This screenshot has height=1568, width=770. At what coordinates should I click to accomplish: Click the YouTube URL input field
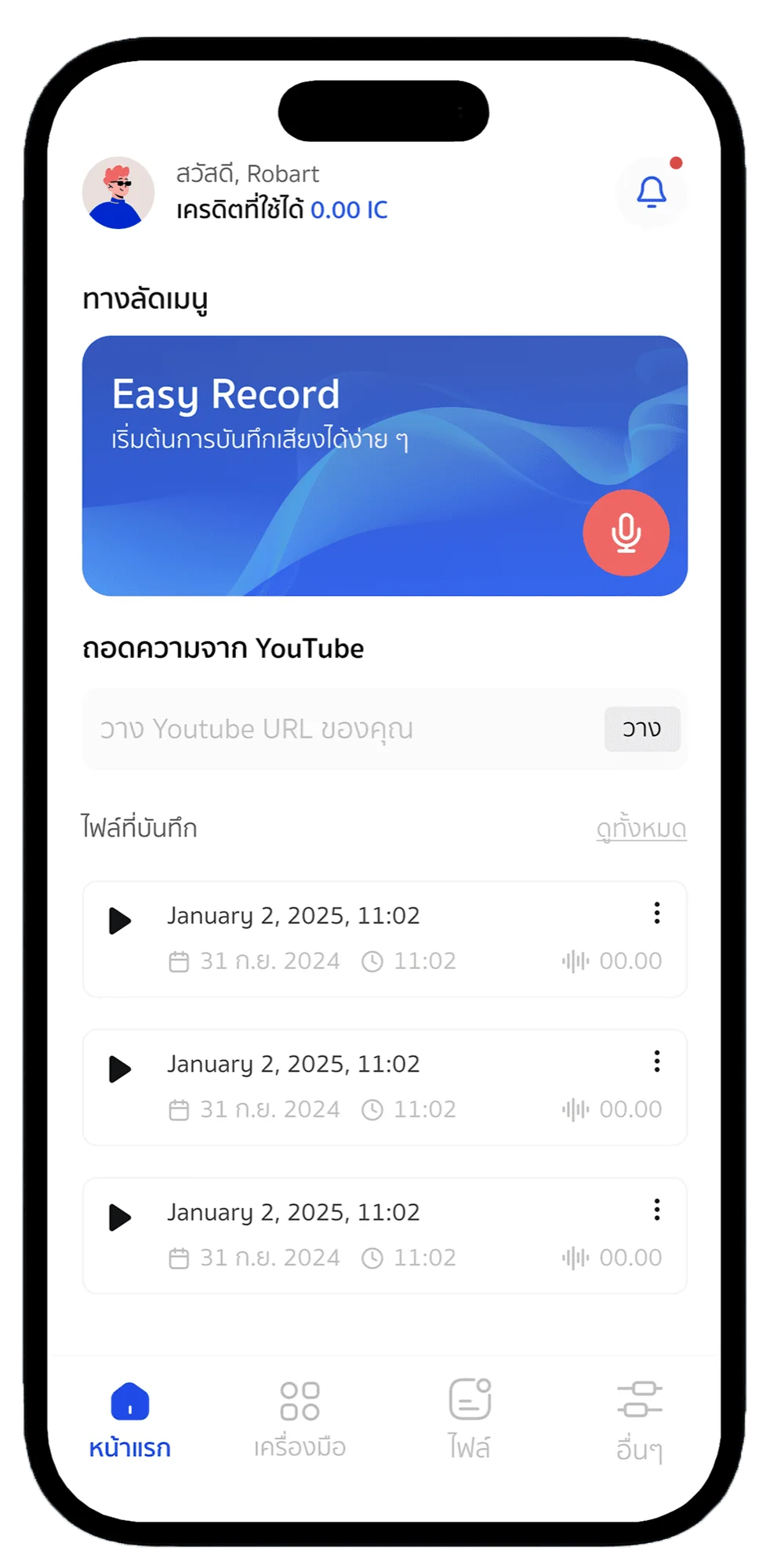click(x=329, y=729)
